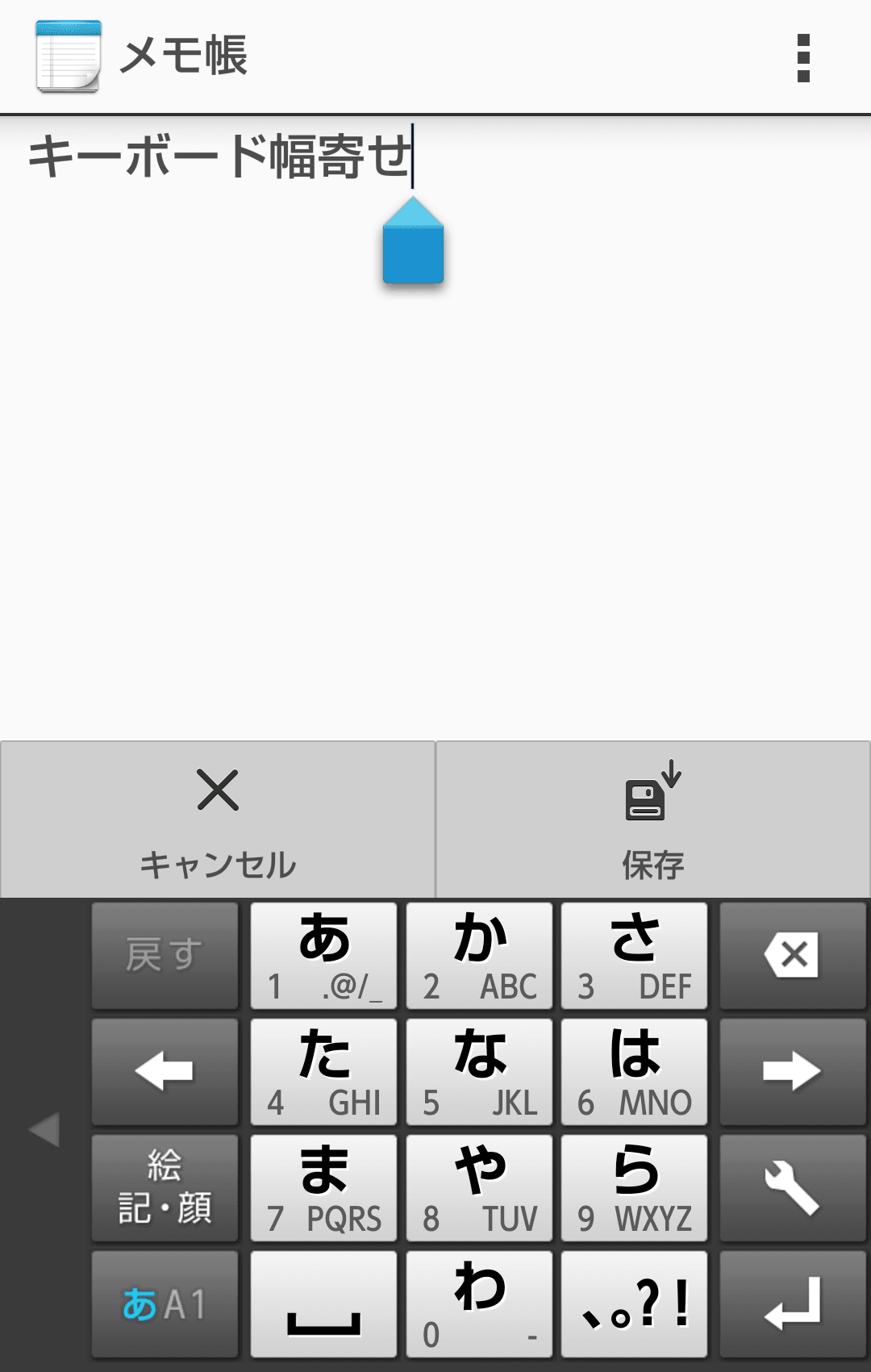Tap キャンセル to discard the memo
Screen dimensions: 871x1372
point(218,819)
